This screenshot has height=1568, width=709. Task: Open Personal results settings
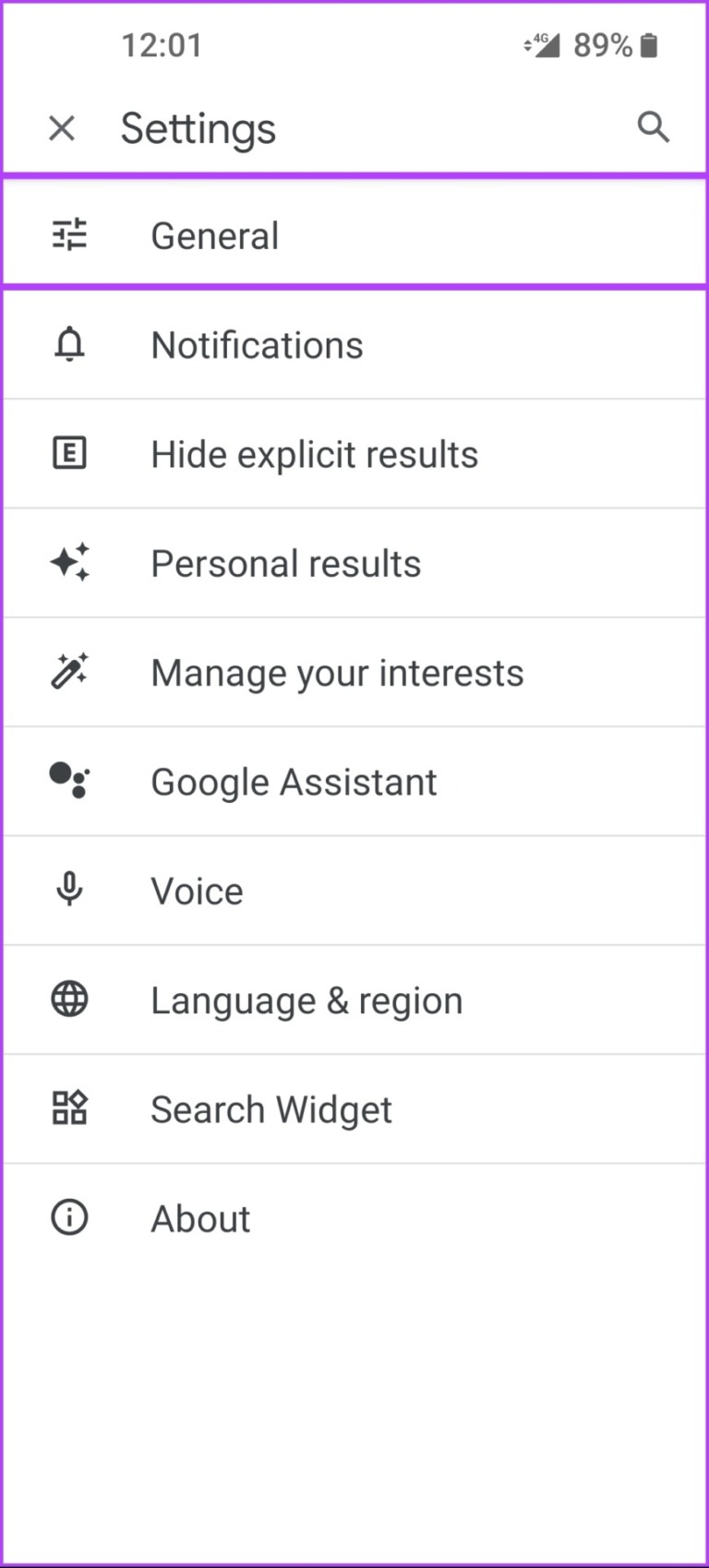(285, 562)
